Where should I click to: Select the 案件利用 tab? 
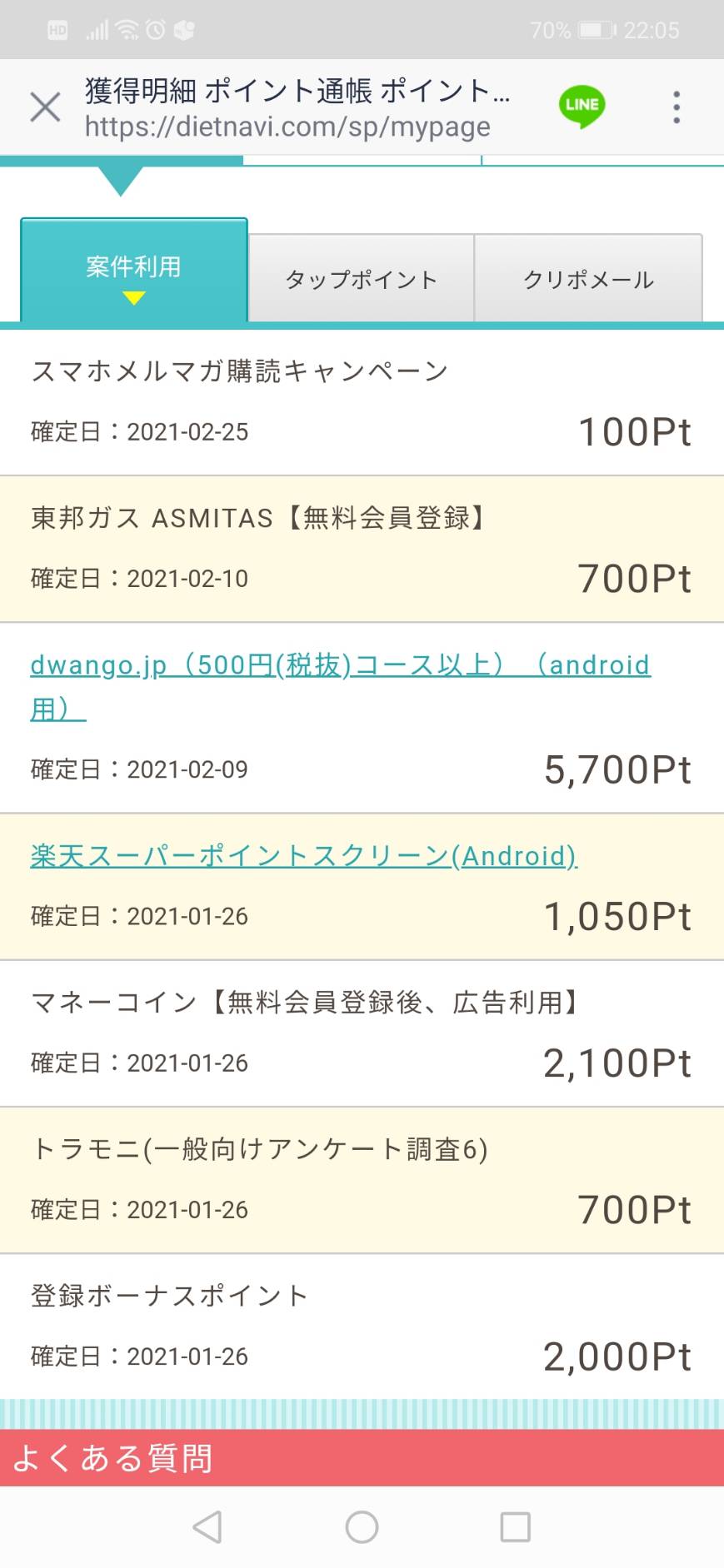click(x=134, y=269)
